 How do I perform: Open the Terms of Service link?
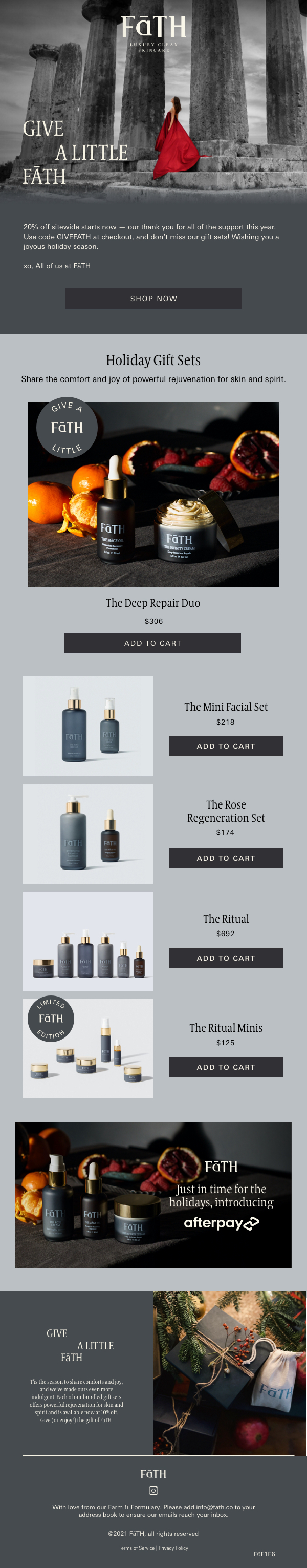pos(136,1548)
